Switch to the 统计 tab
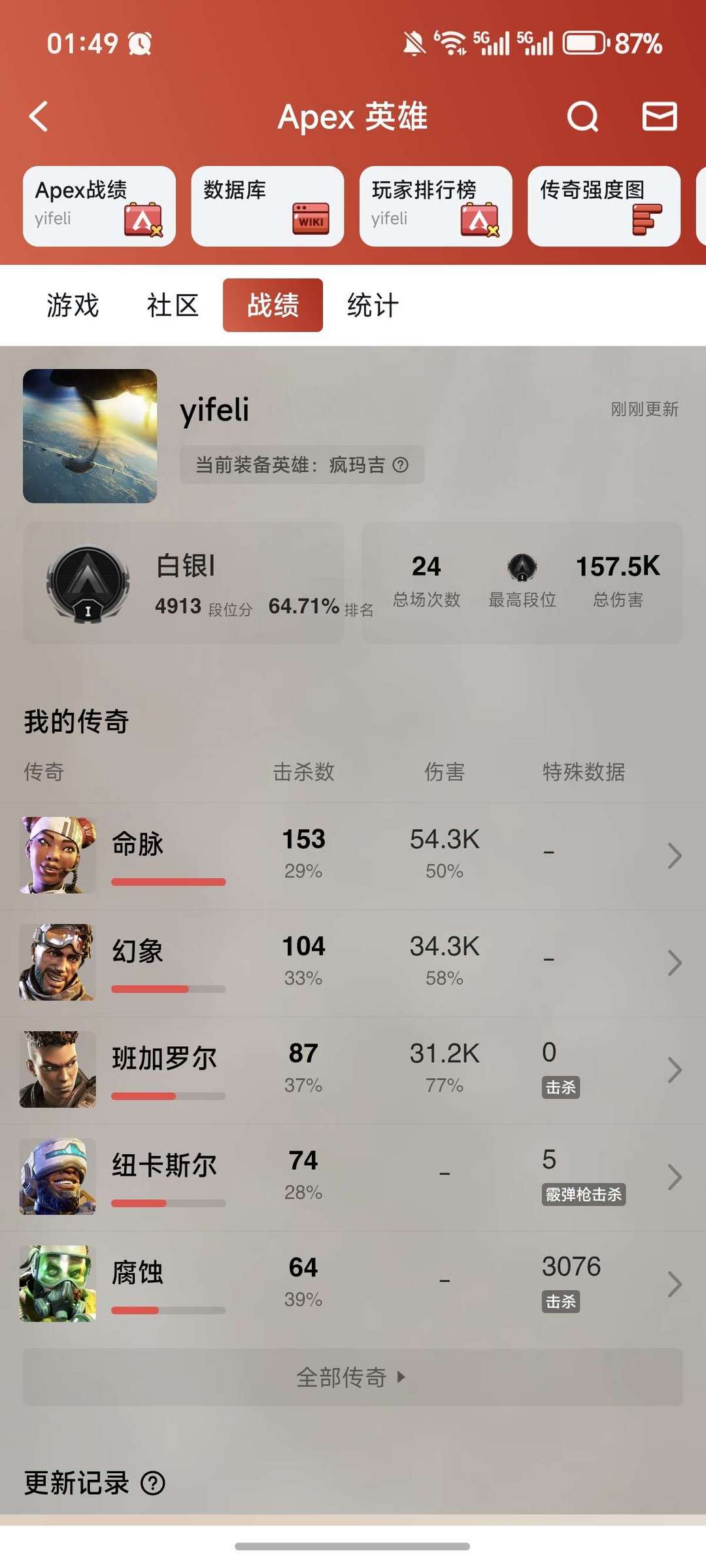 [x=373, y=305]
